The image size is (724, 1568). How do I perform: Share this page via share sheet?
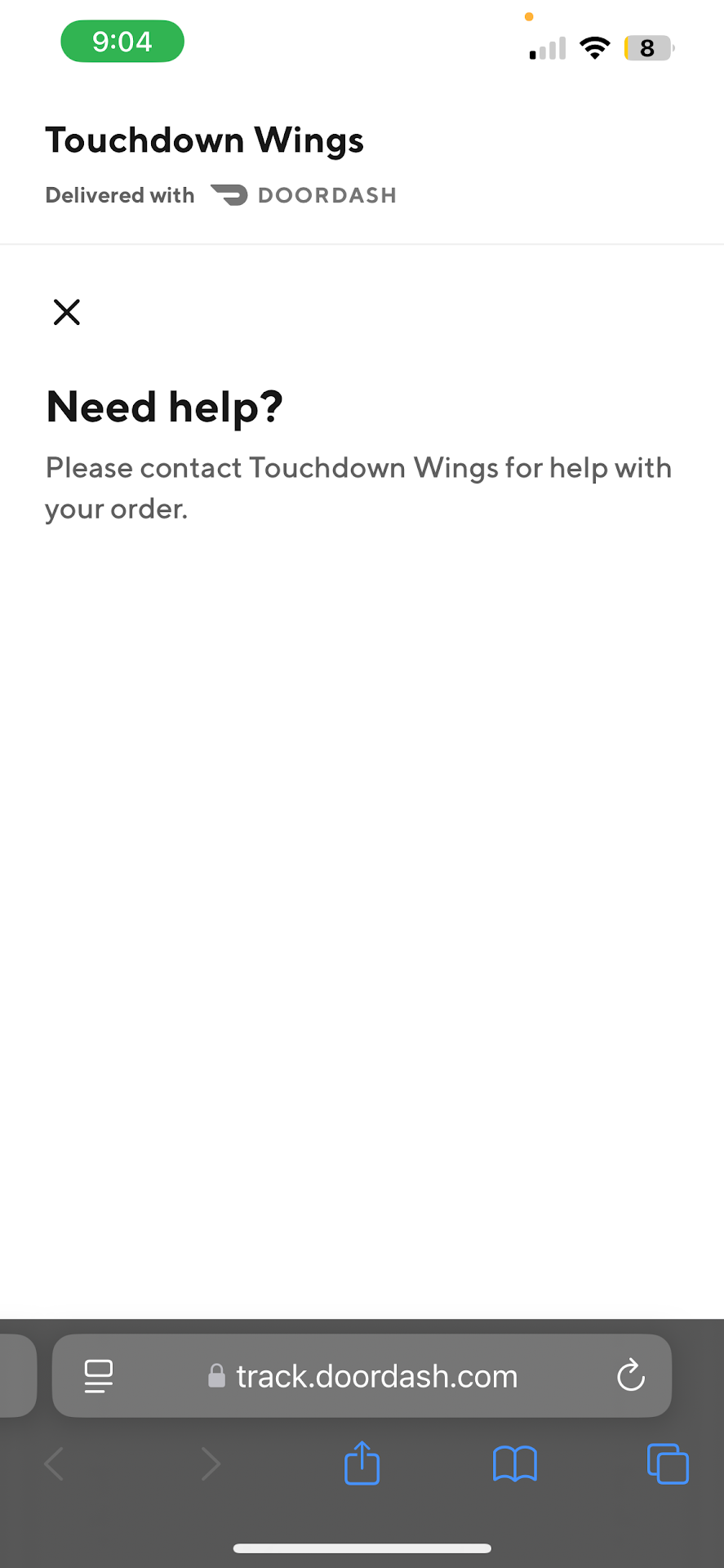[x=362, y=1463]
